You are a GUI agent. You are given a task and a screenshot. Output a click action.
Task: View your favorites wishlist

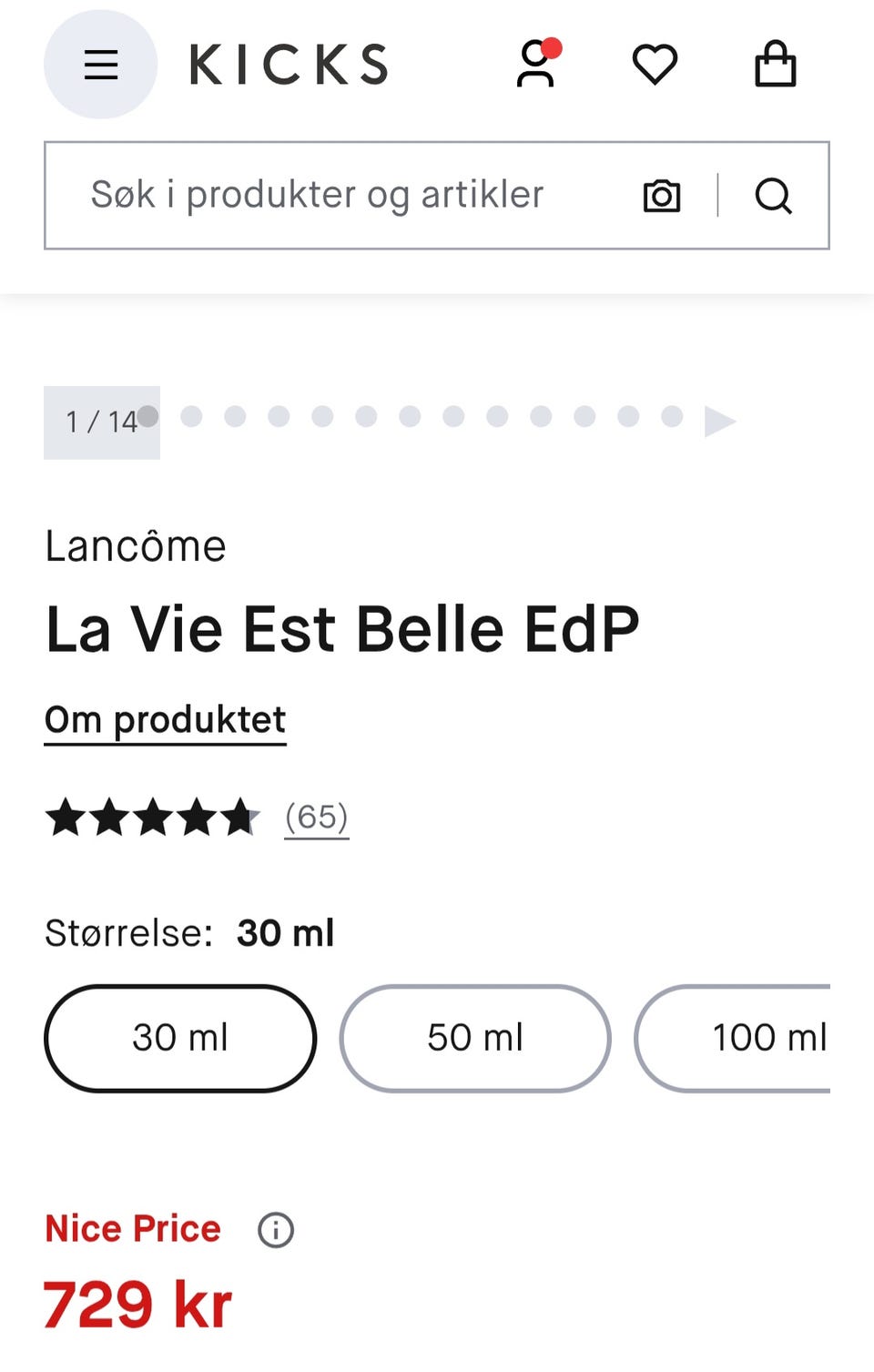[x=655, y=64]
